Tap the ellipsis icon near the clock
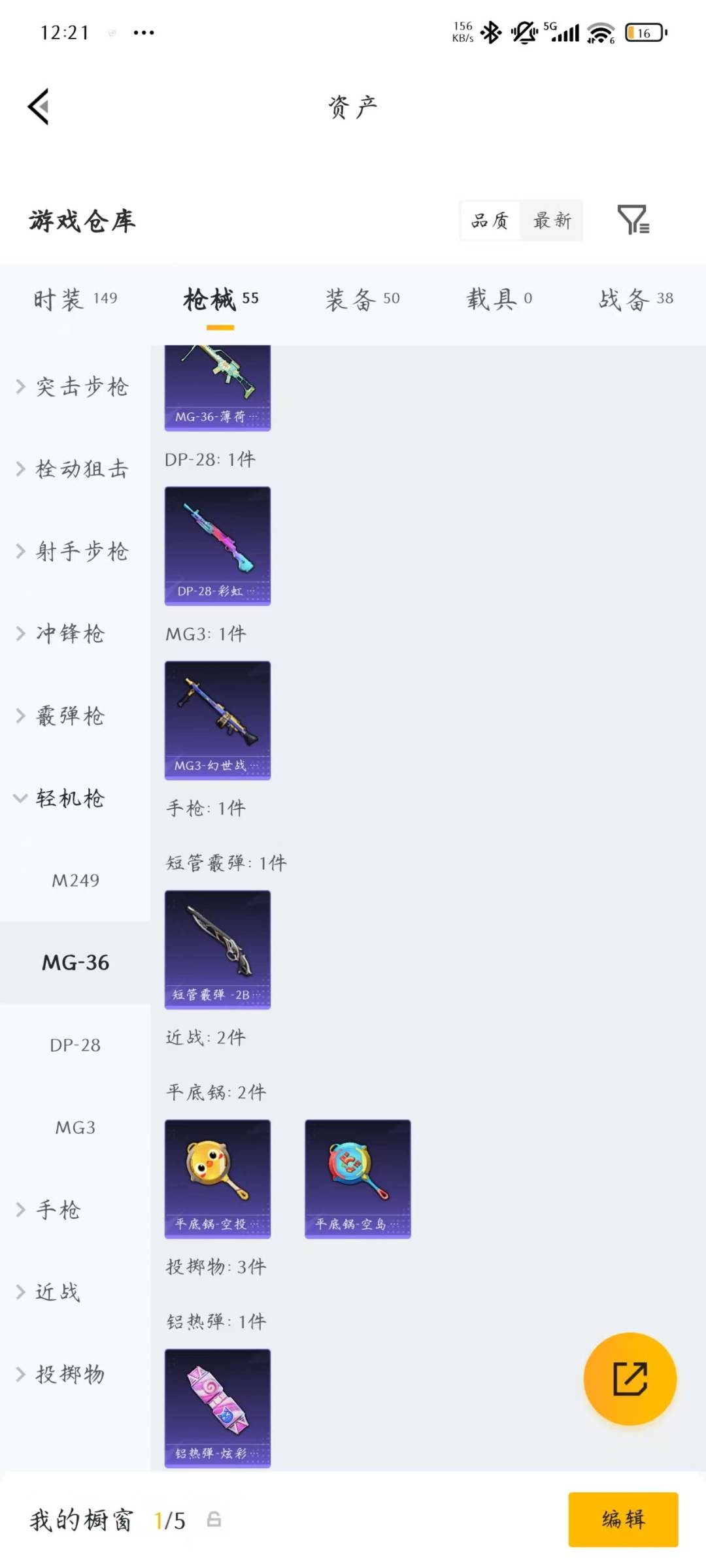 pos(143,31)
